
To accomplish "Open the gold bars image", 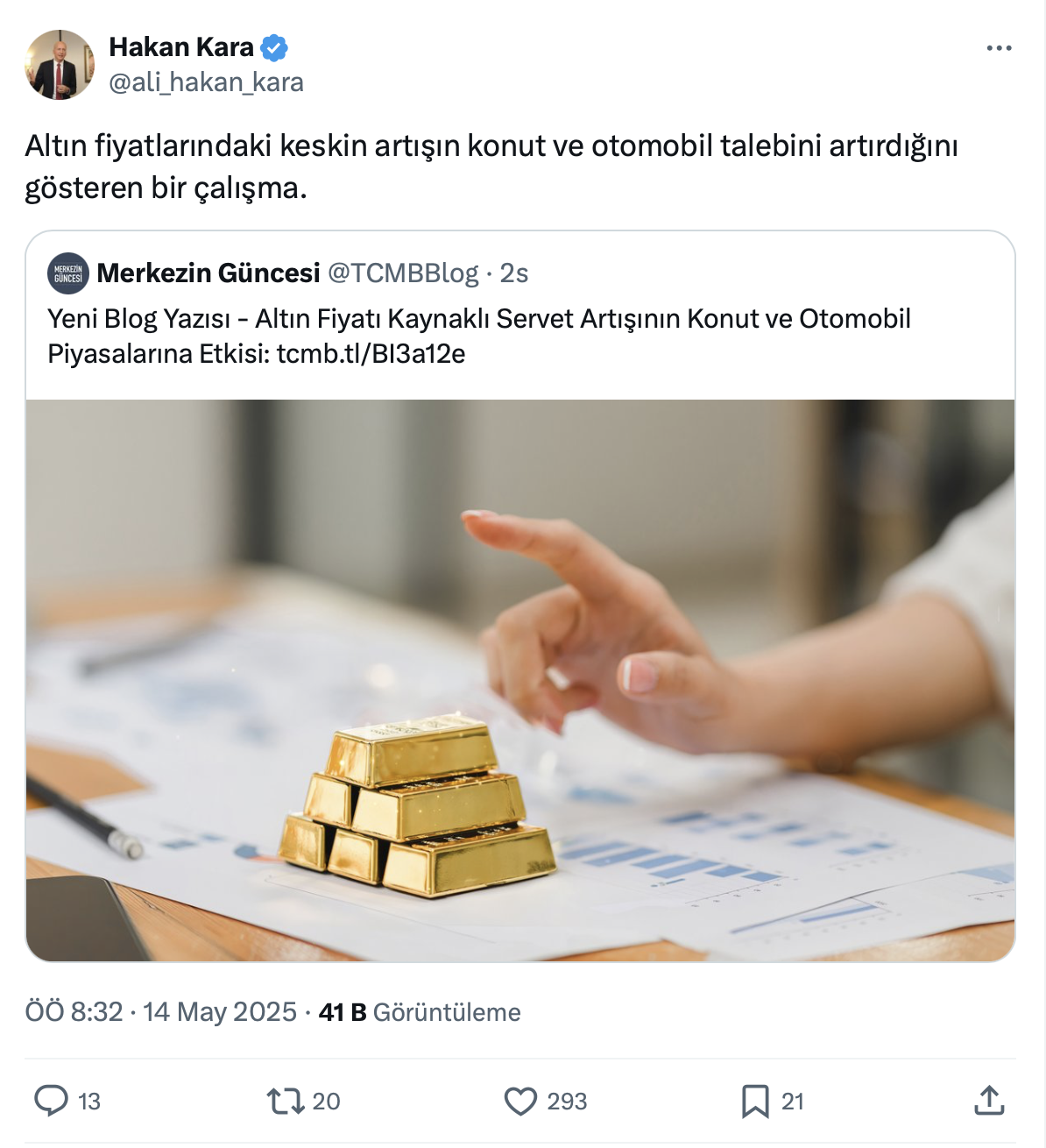I will coord(520,680).
